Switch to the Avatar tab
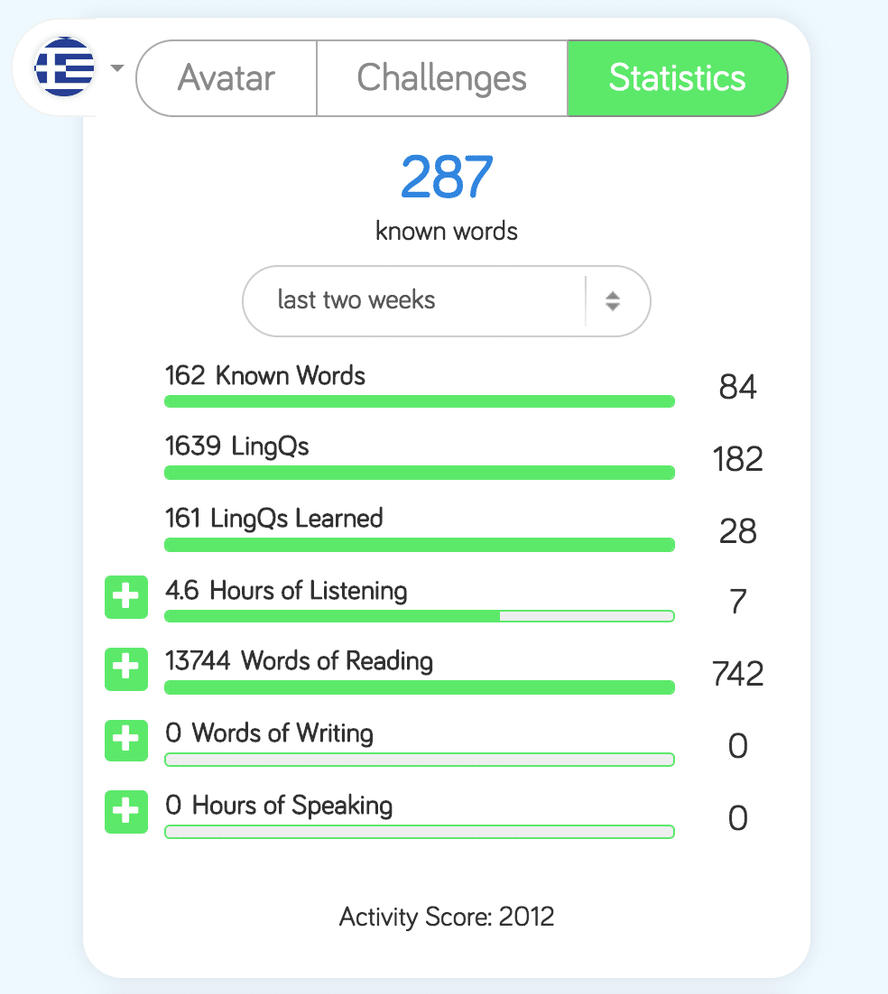 click(227, 78)
